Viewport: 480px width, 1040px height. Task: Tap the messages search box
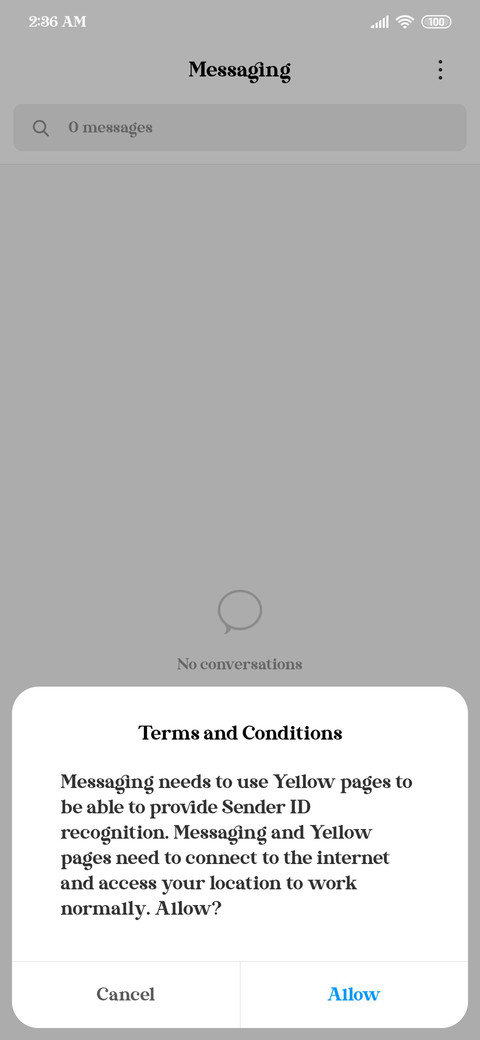240,127
